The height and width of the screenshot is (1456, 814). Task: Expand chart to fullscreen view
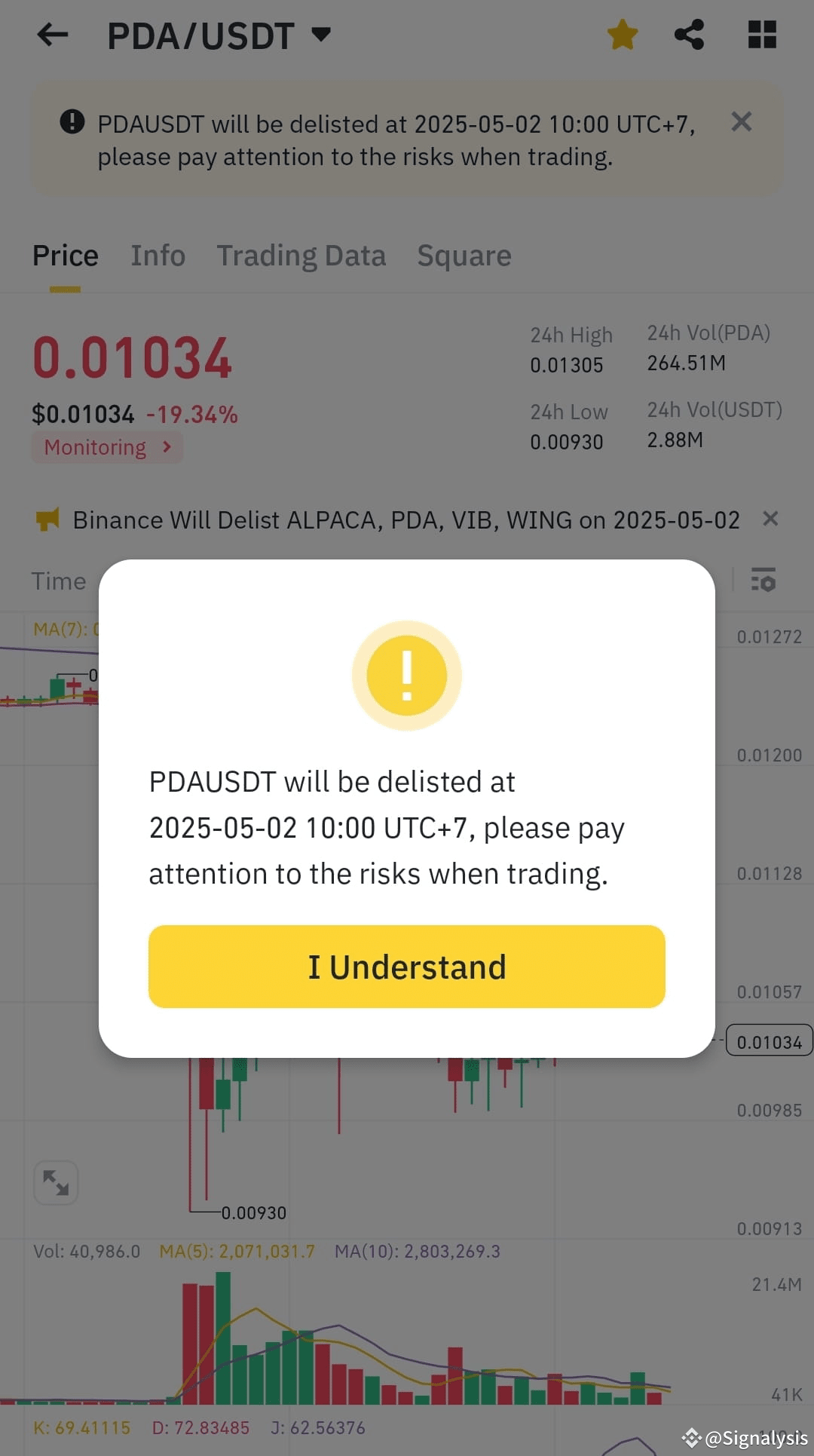point(55,1182)
